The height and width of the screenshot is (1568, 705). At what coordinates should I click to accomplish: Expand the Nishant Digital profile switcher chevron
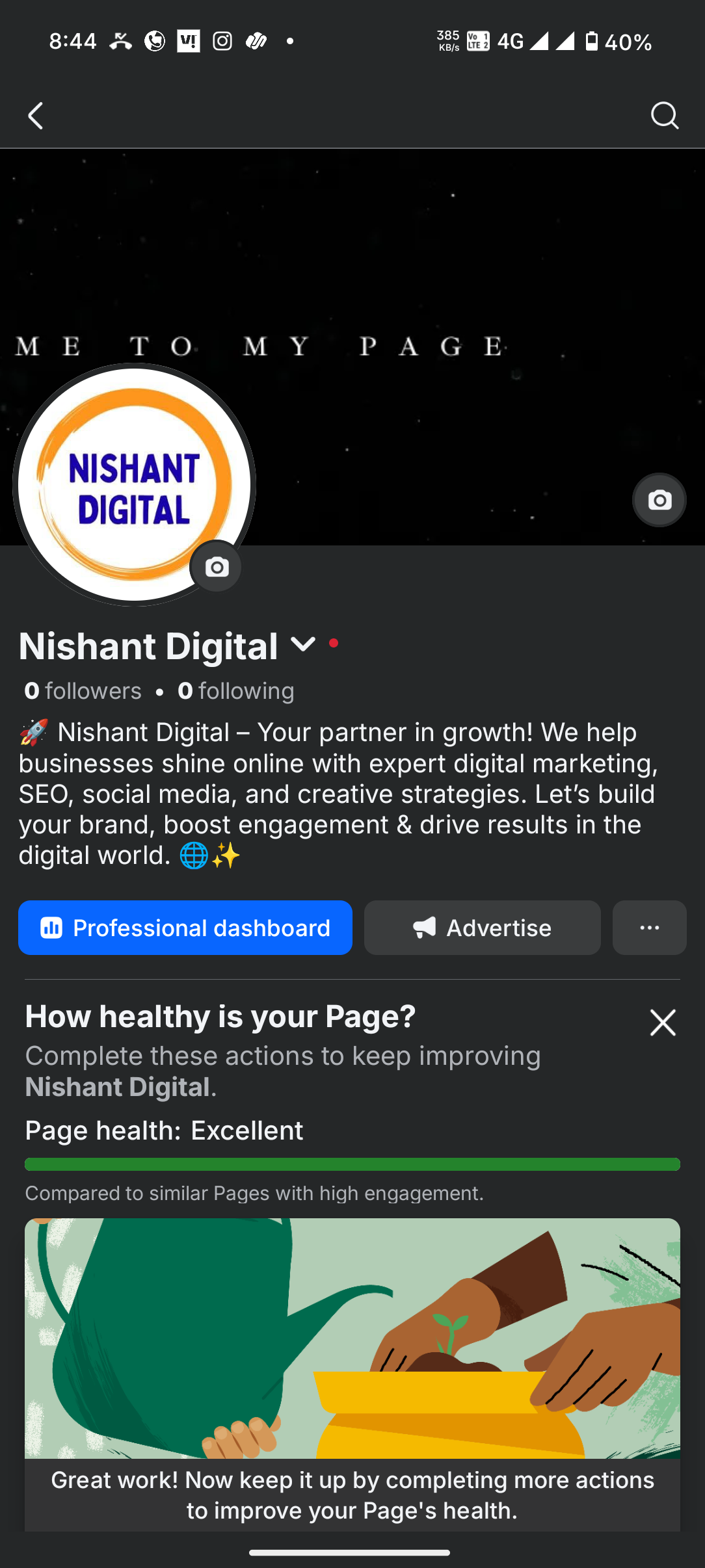click(303, 644)
